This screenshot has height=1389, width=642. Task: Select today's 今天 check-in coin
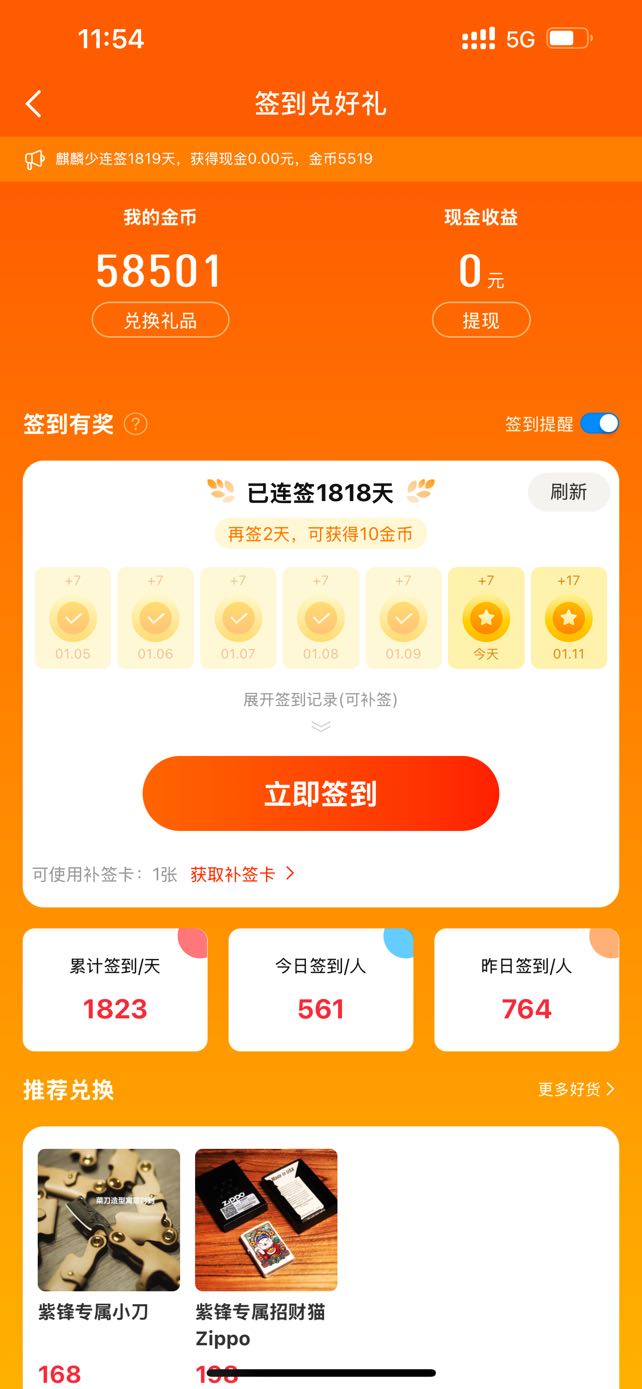click(486, 619)
